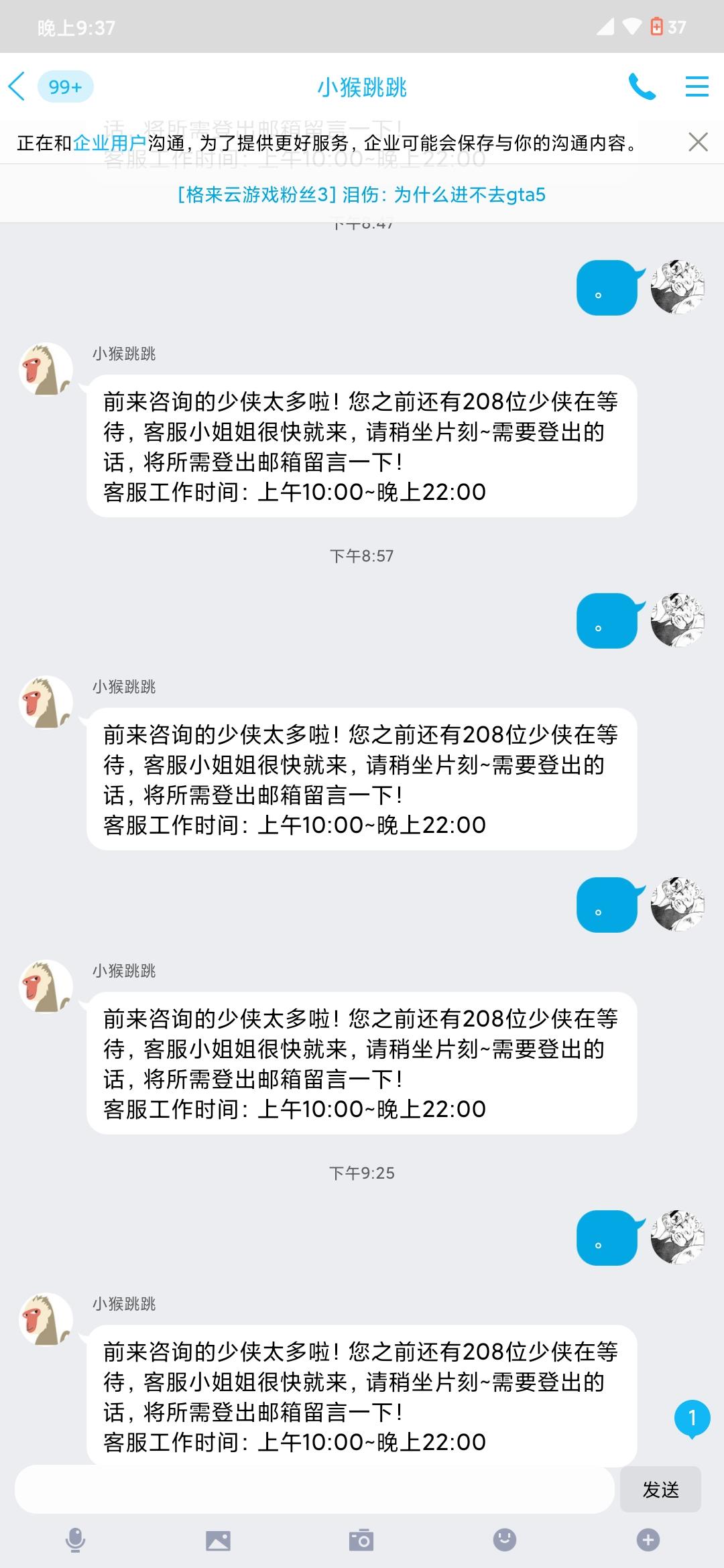Start a voice call with 小猴跳跳
Screen dimensions: 724x1568
[642, 86]
